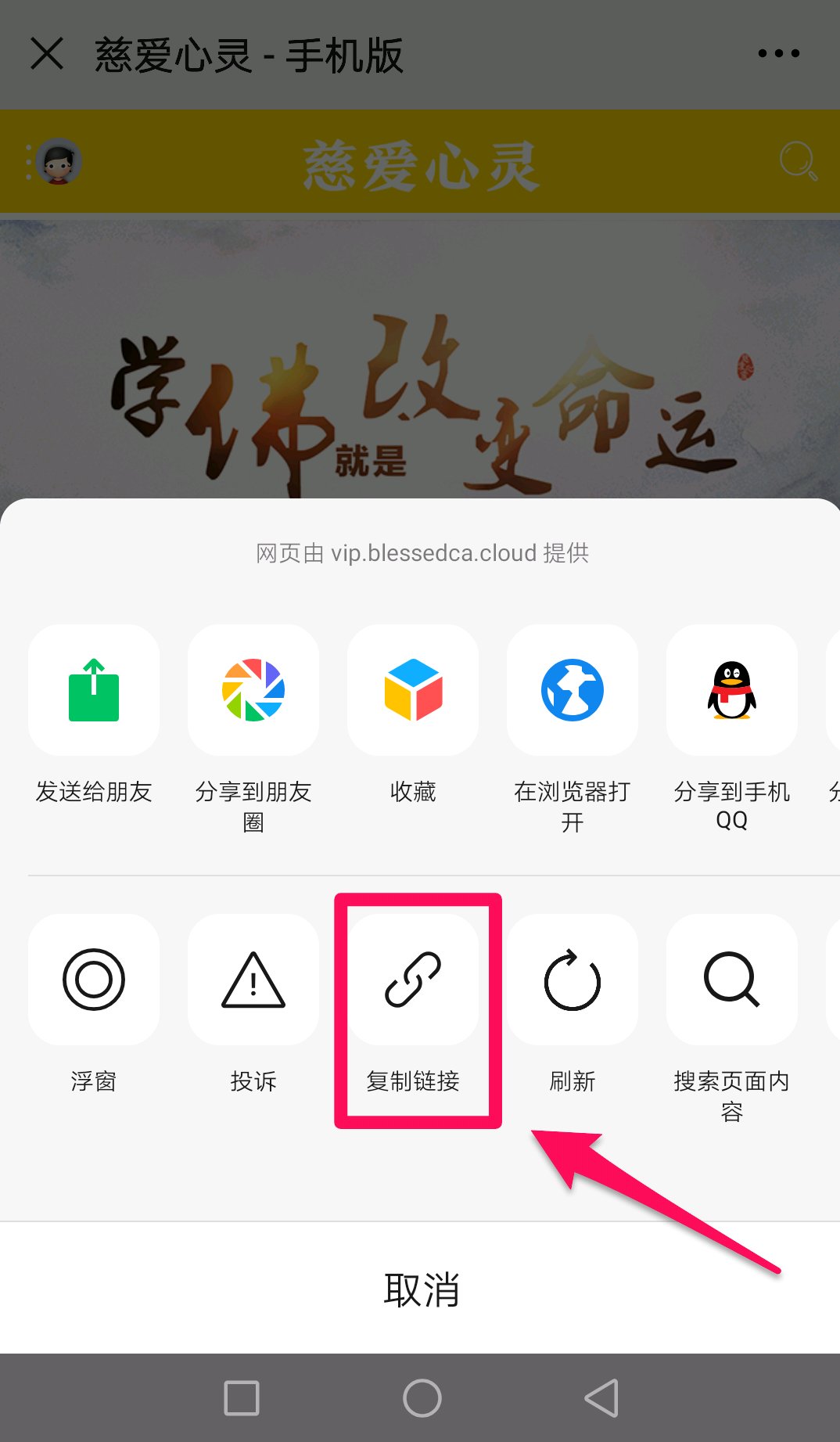Refresh the page (刷新)
840x1442 pixels.
point(573,980)
